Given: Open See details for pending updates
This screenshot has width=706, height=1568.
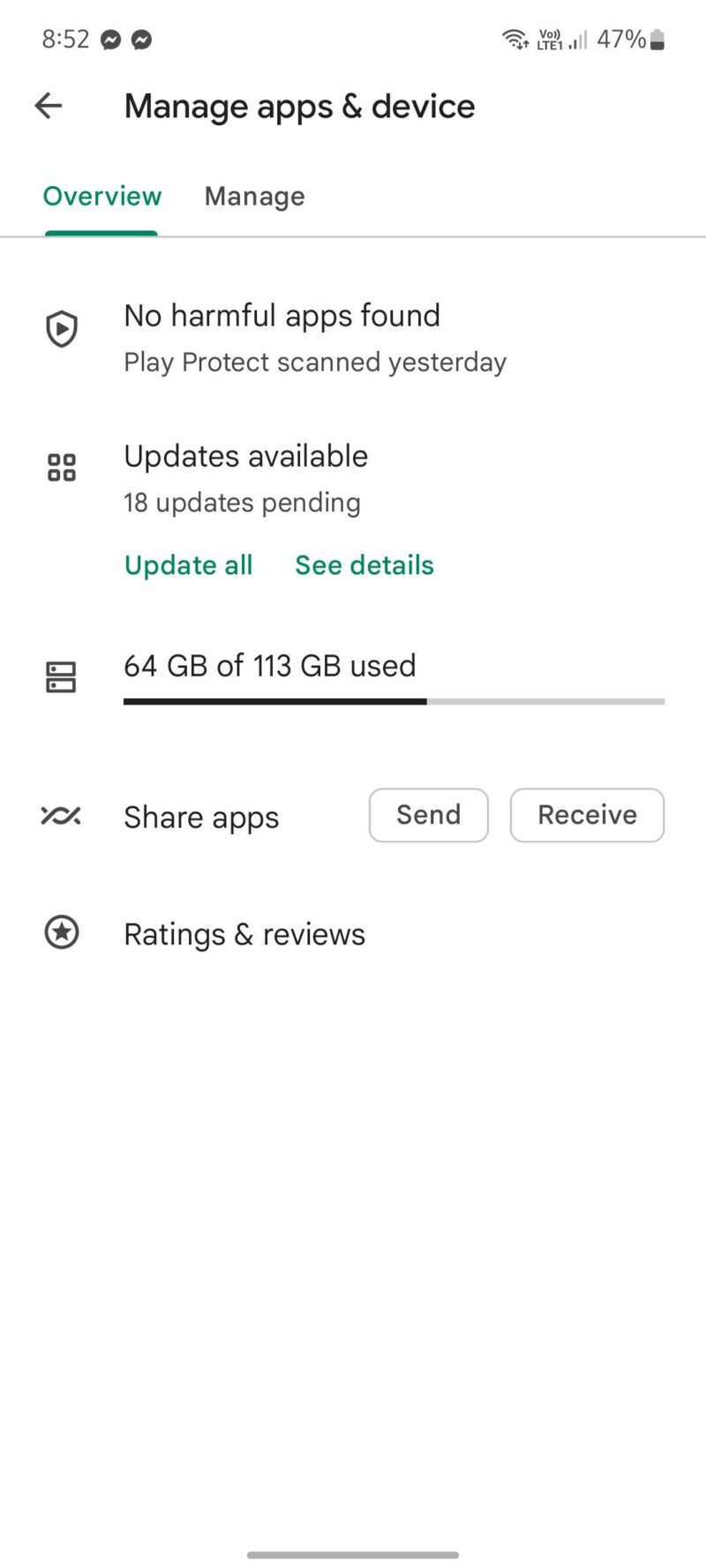Looking at the screenshot, I should pyautogui.click(x=364, y=565).
